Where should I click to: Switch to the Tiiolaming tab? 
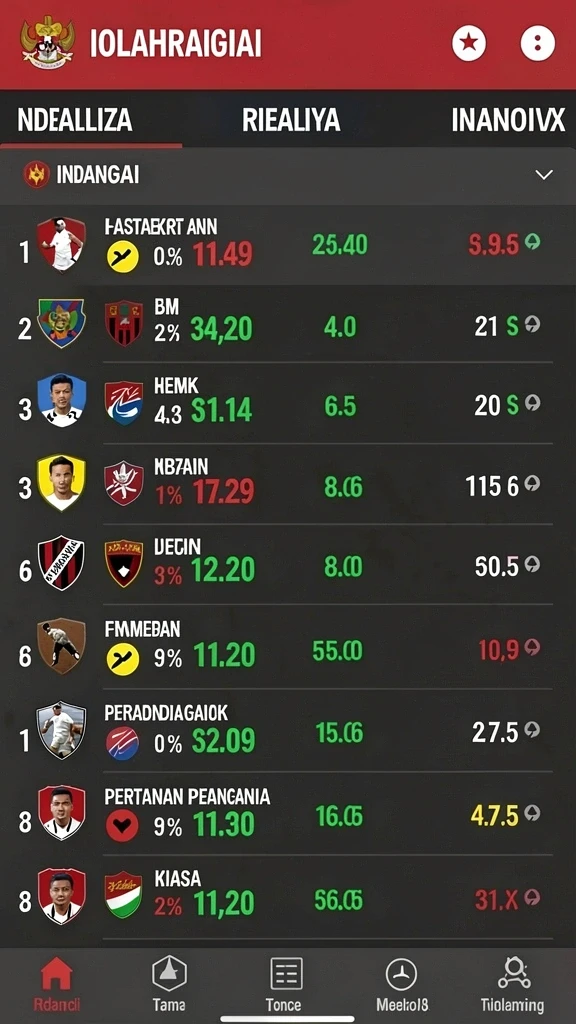point(513,984)
